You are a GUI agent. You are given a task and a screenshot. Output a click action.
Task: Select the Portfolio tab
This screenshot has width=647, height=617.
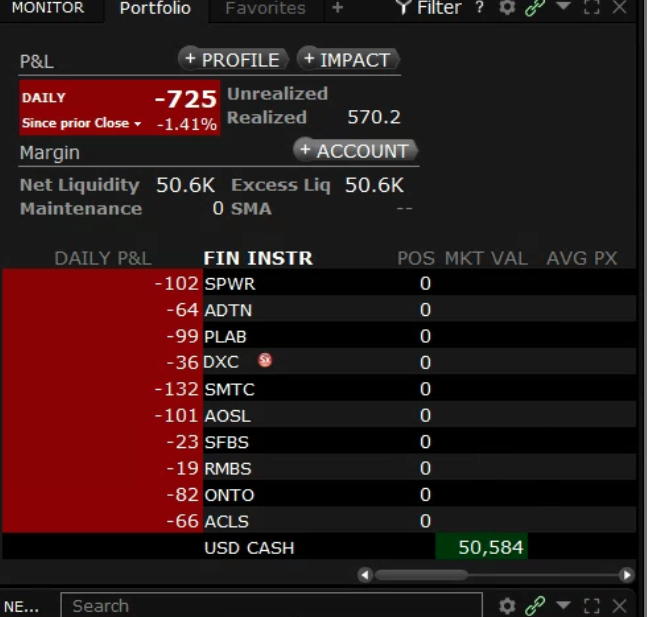(x=155, y=9)
